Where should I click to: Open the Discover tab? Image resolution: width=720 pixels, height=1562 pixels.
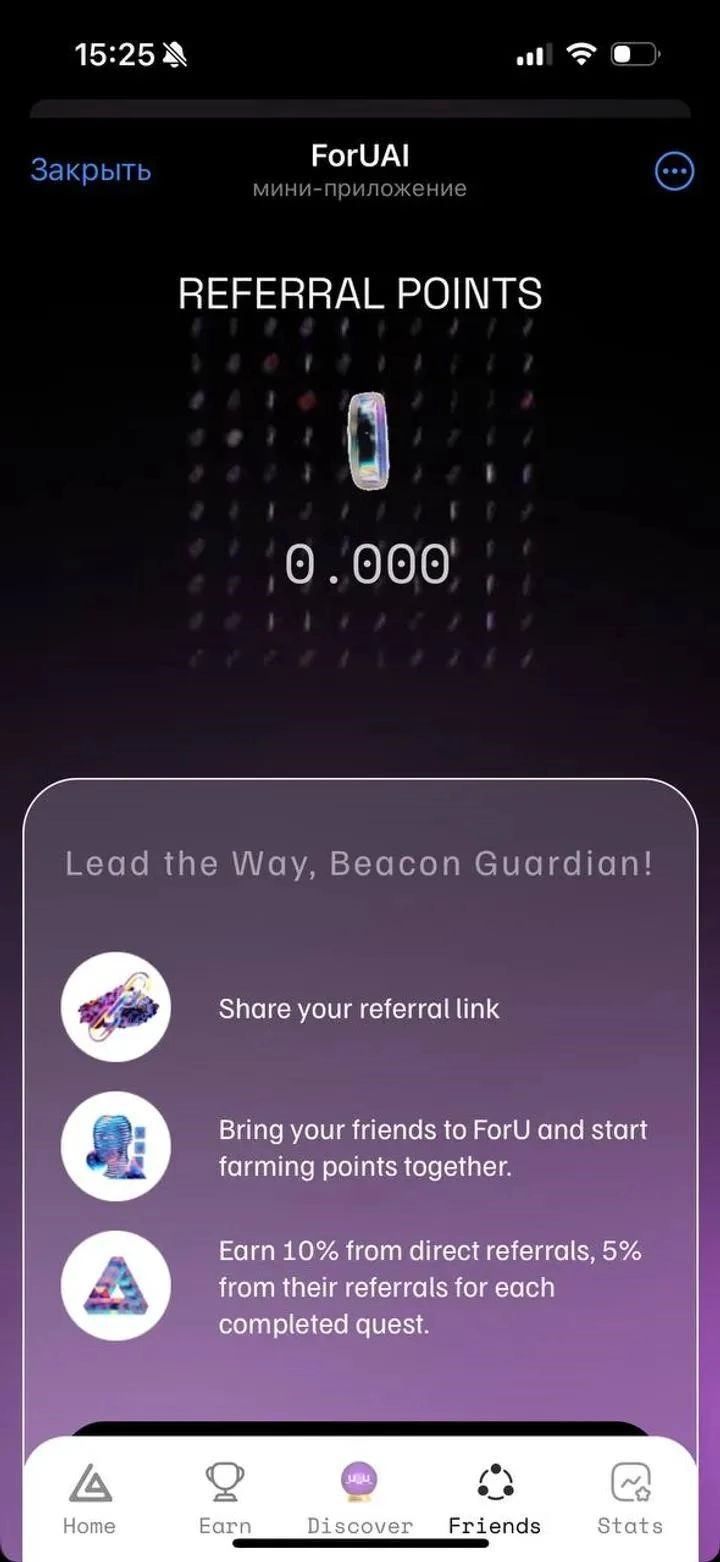point(359,1498)
